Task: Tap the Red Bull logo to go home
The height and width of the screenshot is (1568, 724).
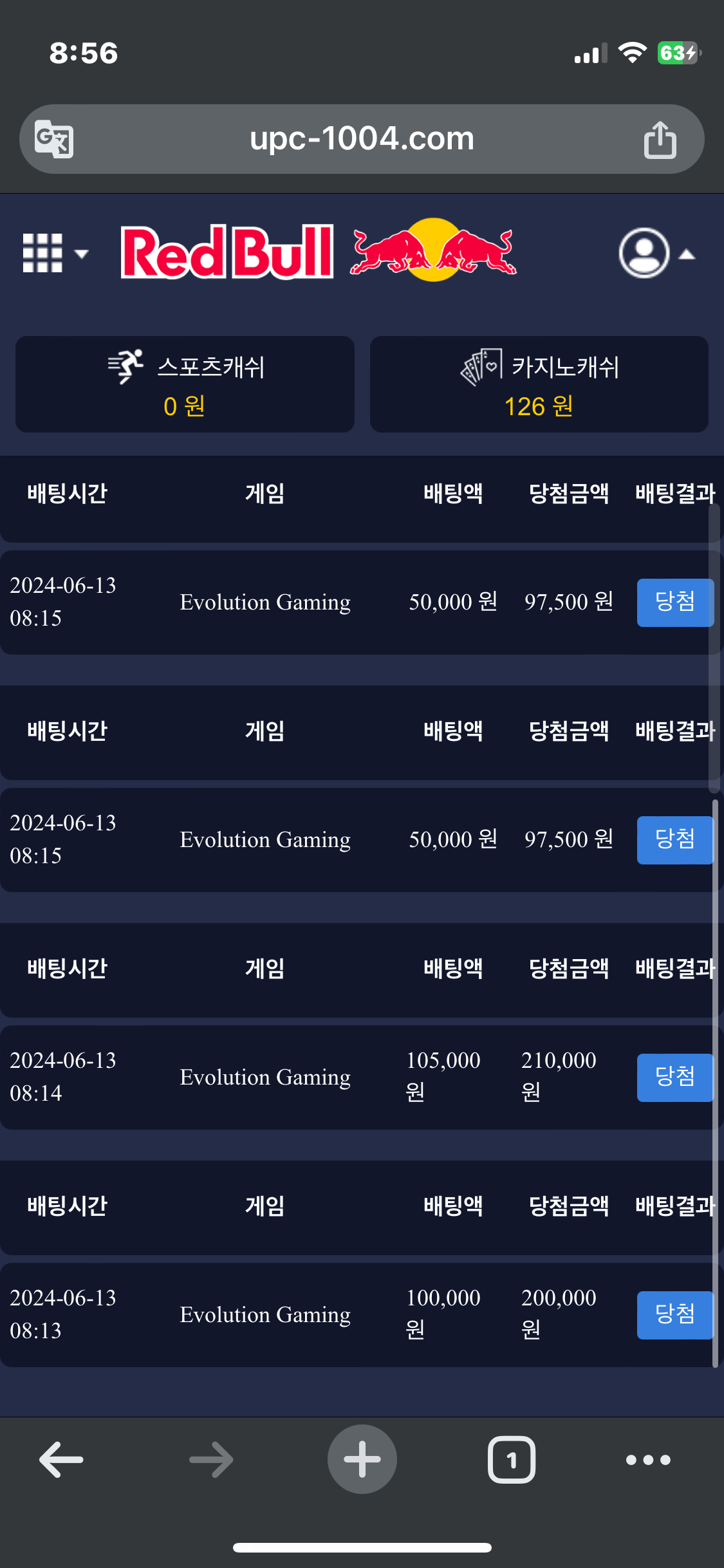Action: pos(319,252)
